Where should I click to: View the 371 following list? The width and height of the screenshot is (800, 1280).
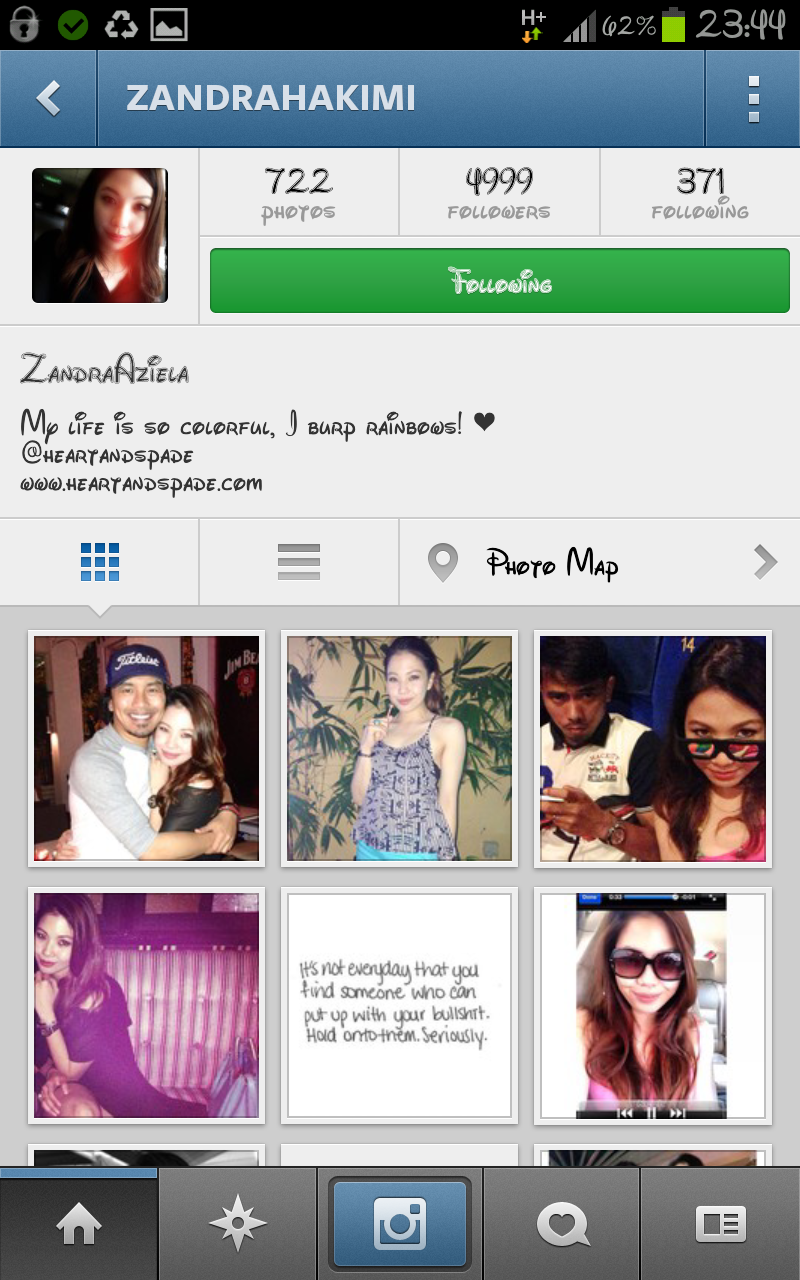pos(700,193)
